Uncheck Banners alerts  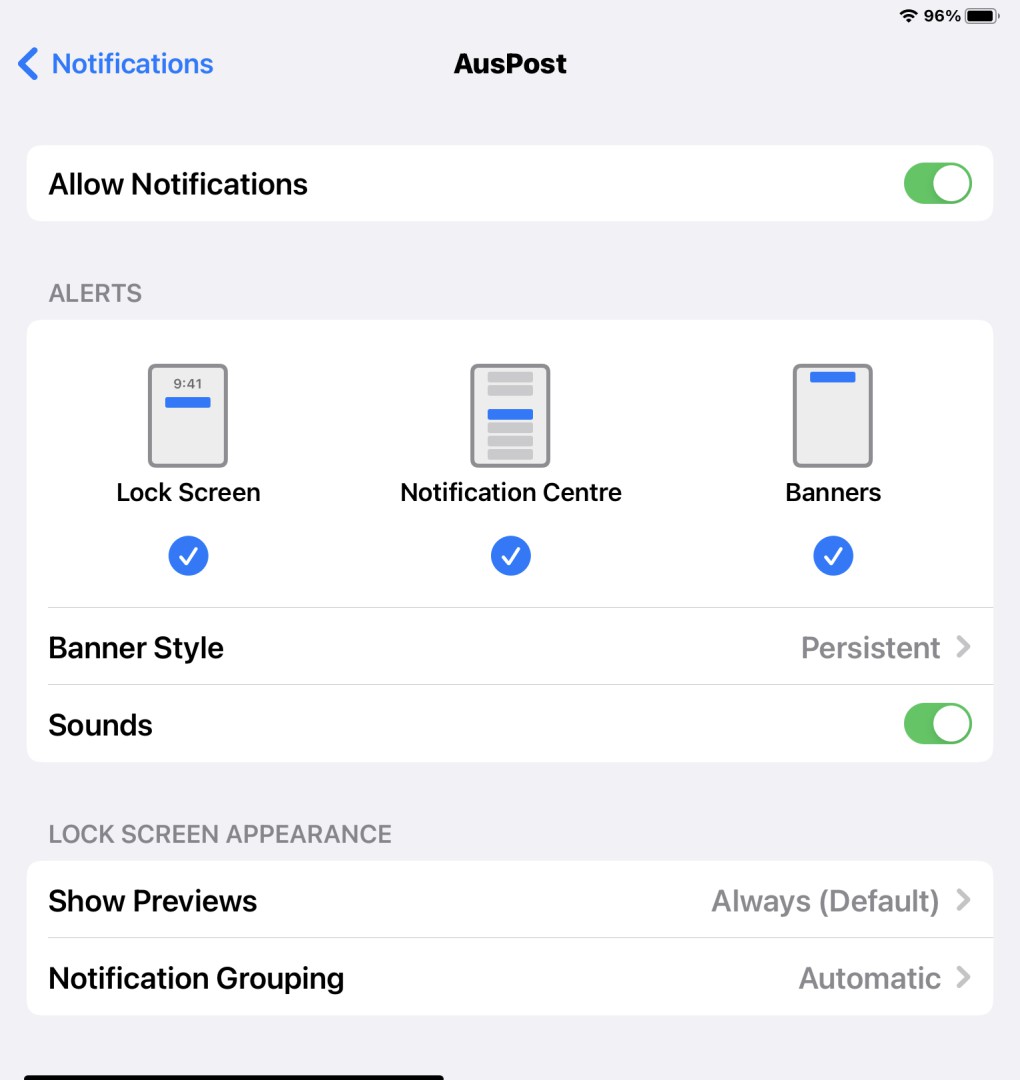pyautogui.click(x=833, y=556)
